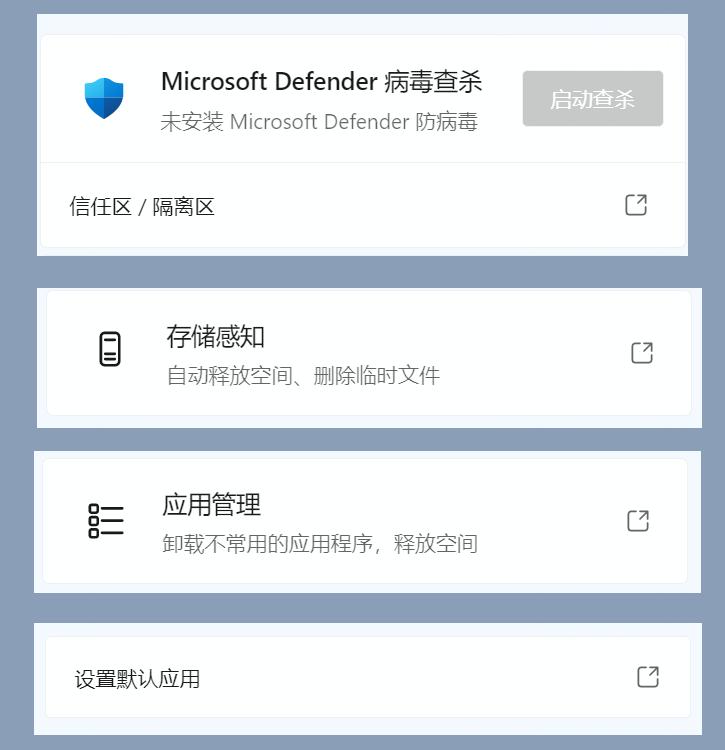Viewport: 725px width, 750px height.
Task: Click the external link icon beside 信任区 / 隔离区
Action: pos(636,205)
